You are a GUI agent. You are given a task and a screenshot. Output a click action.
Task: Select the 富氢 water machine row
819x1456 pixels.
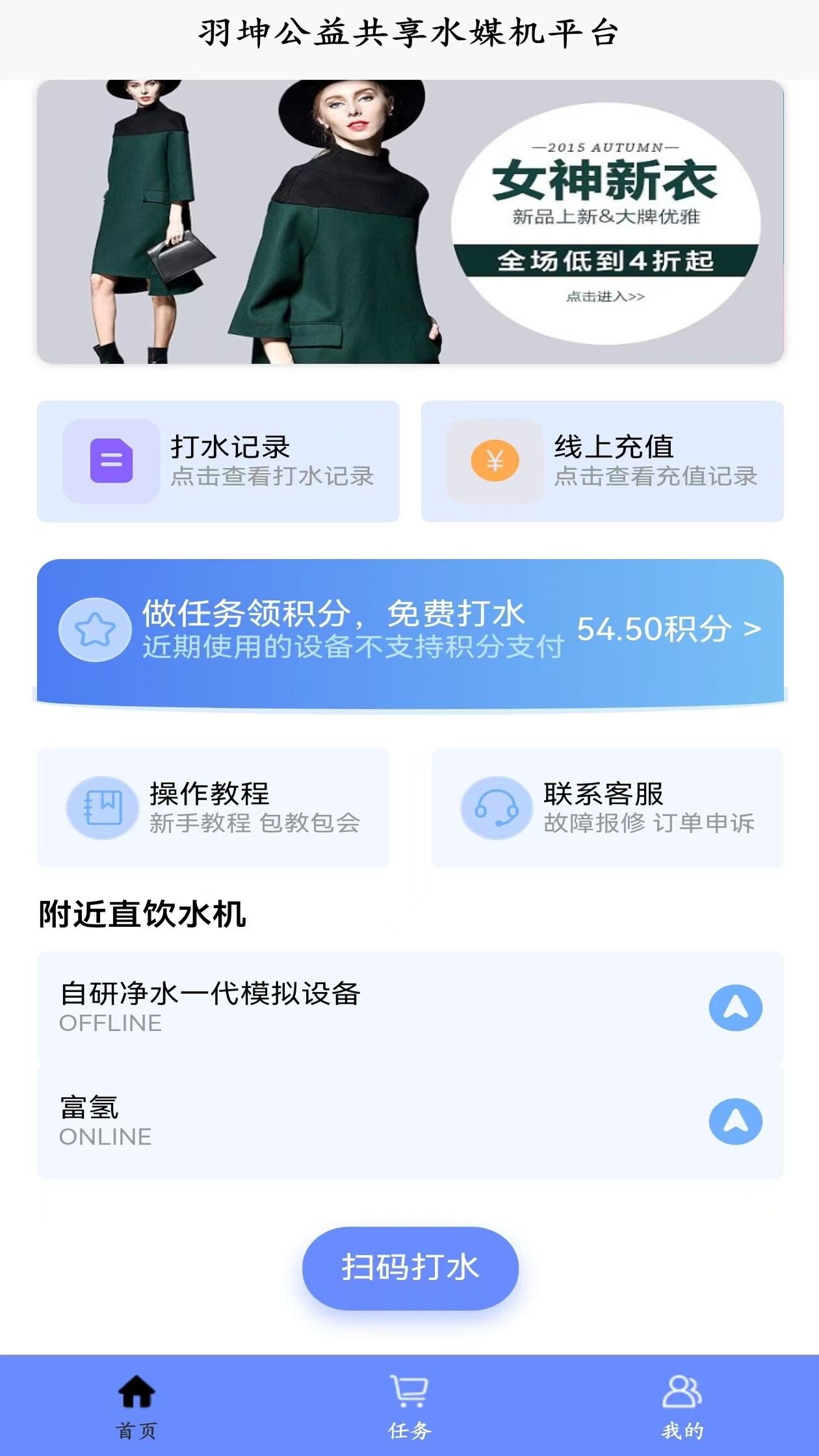[x=325, y=1121]
